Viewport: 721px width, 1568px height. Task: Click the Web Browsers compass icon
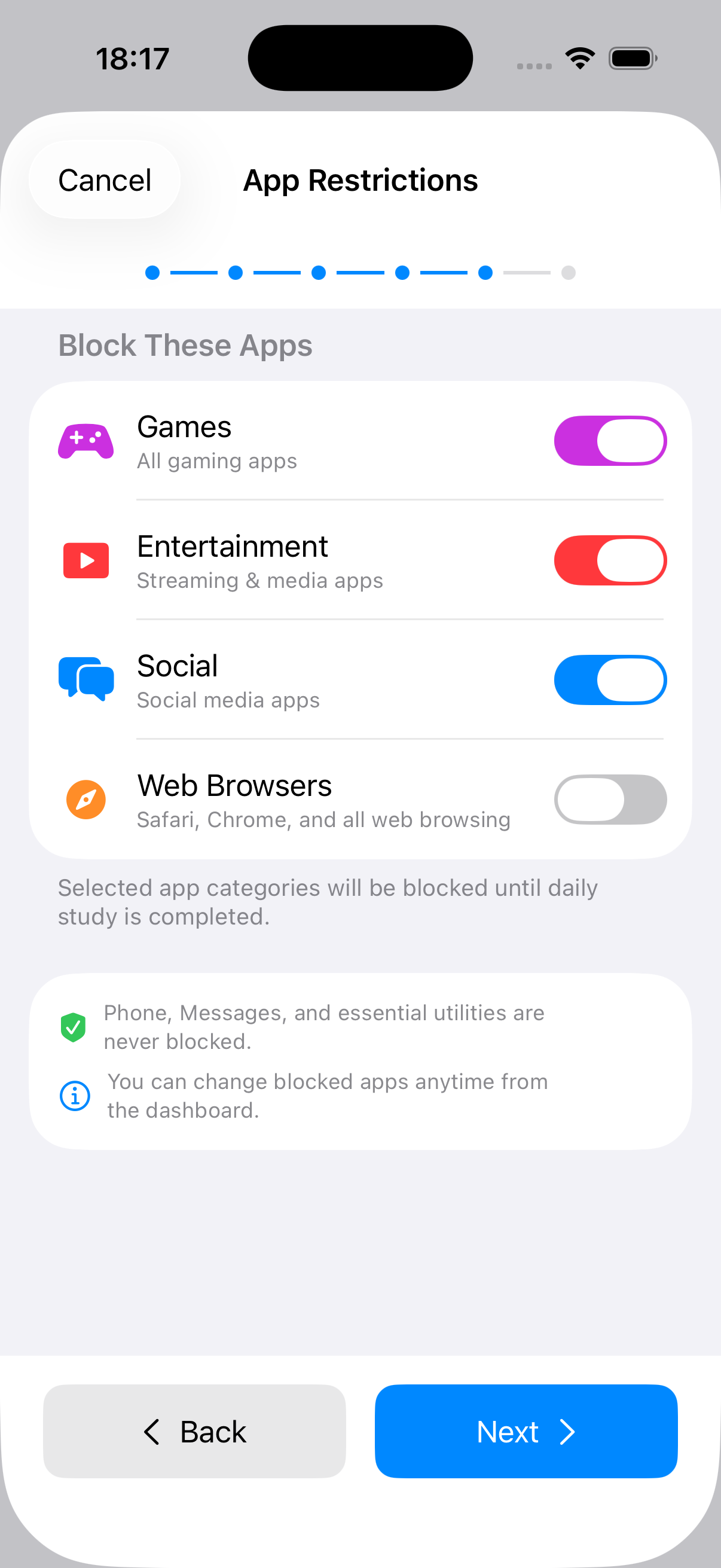85,799
